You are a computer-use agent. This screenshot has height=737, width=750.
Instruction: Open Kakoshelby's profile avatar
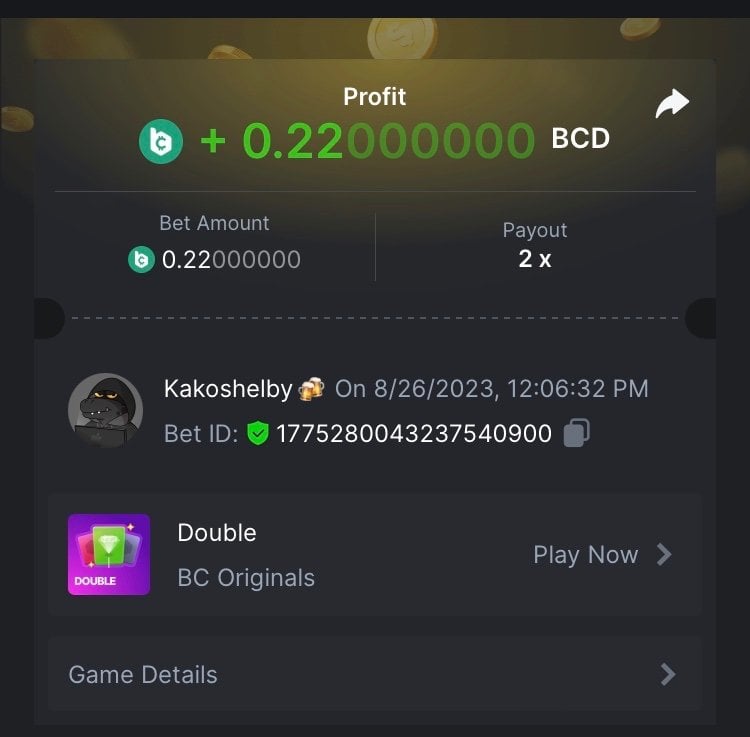point(105,410)
